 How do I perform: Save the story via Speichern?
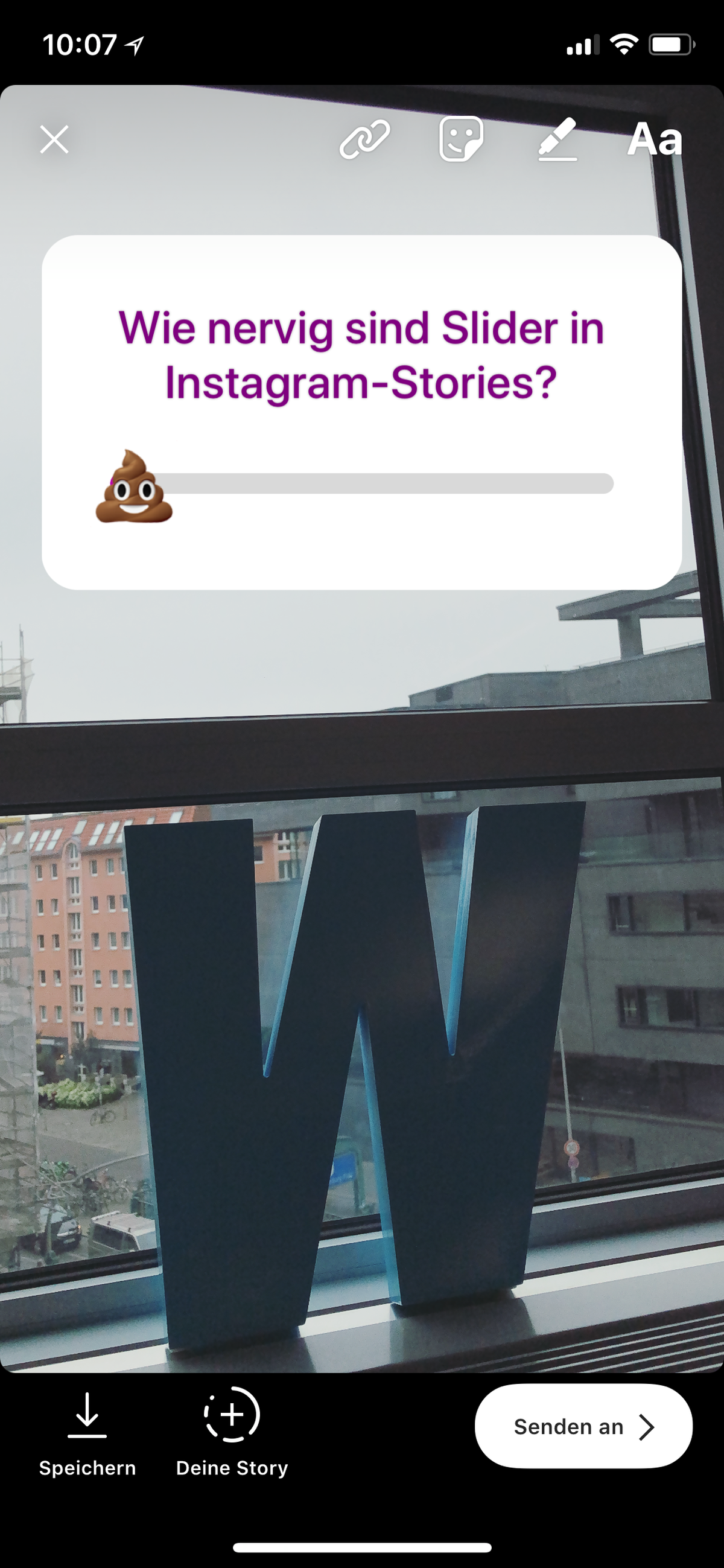click(x=87, y=1432)
